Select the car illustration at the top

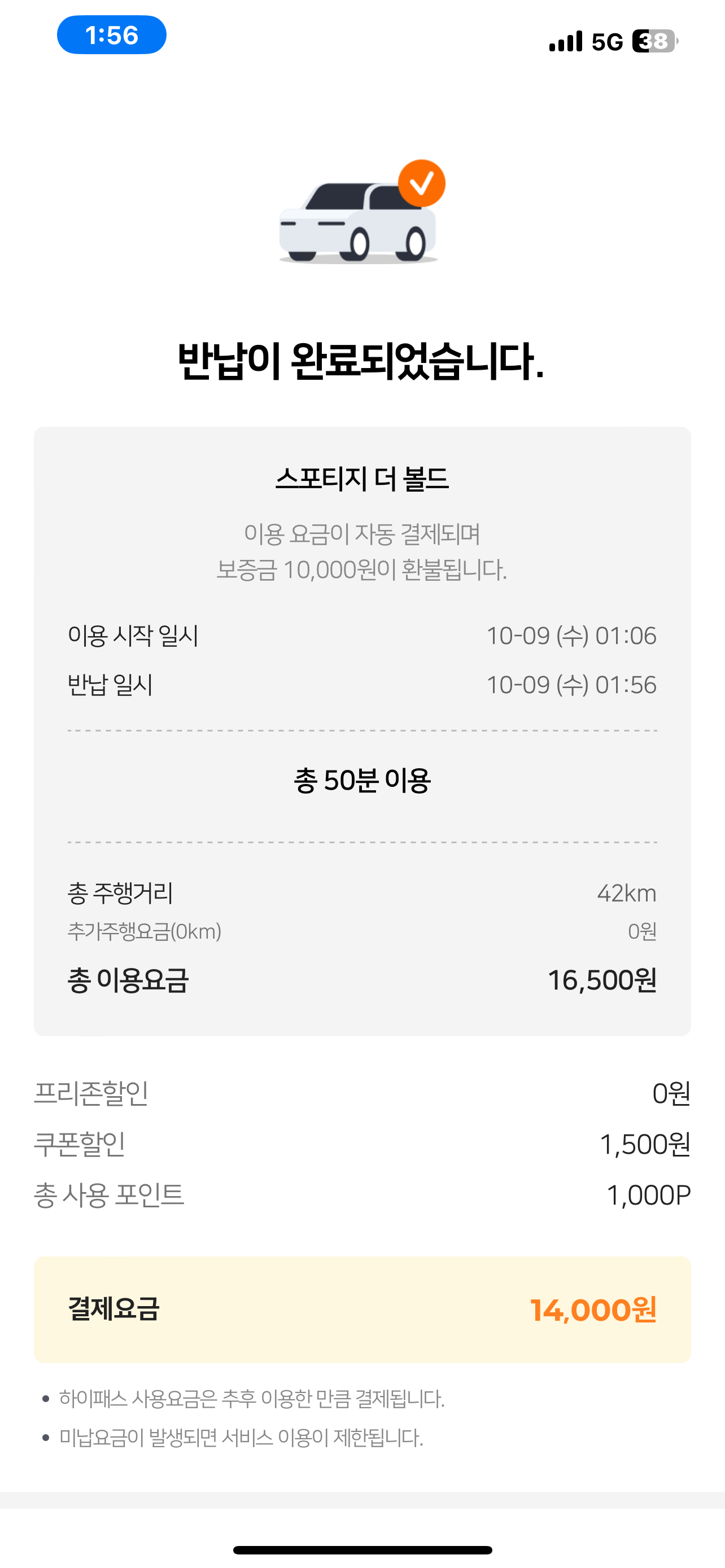(356, 225)
